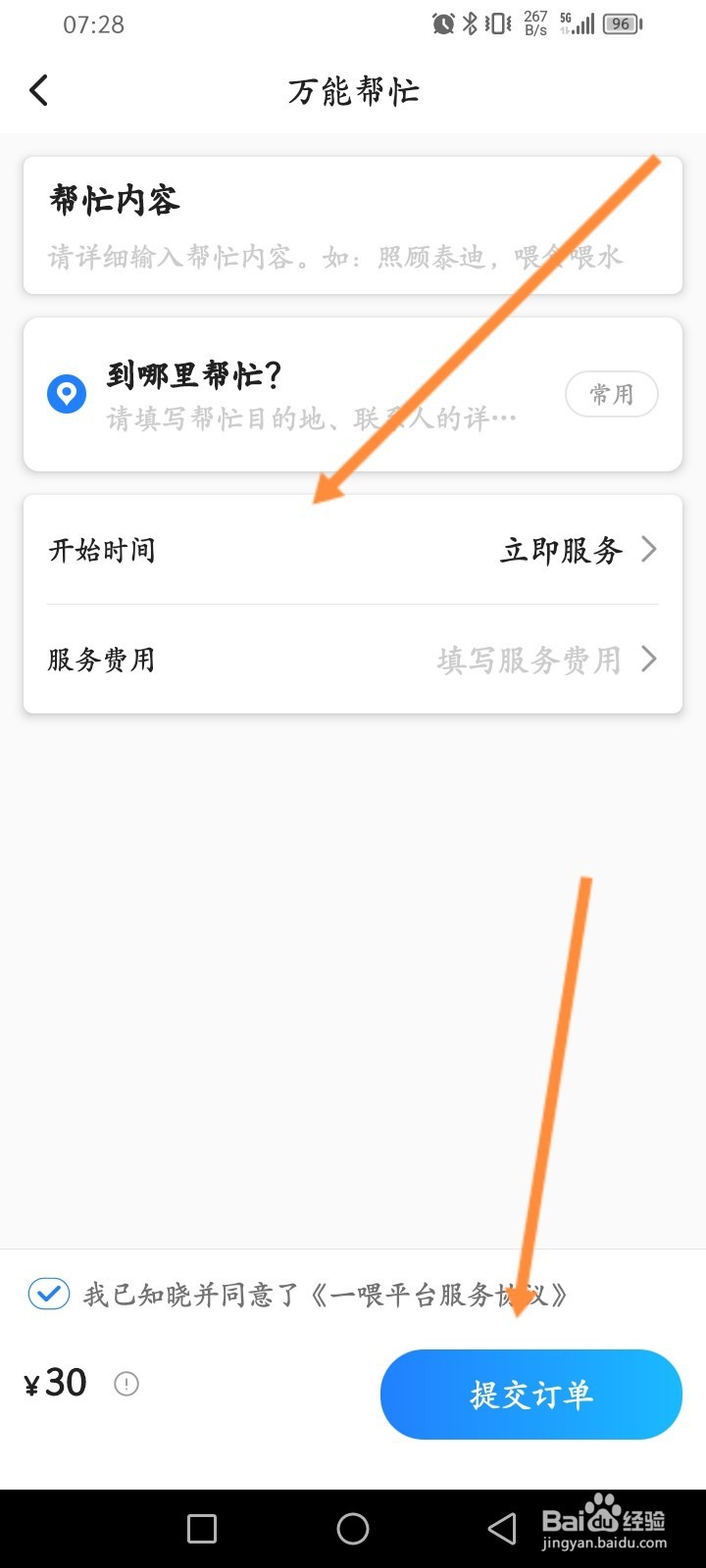Expand the 服务费用 row chevron
The height and width of the screenshot is (1568, 706).
[647, 660]
